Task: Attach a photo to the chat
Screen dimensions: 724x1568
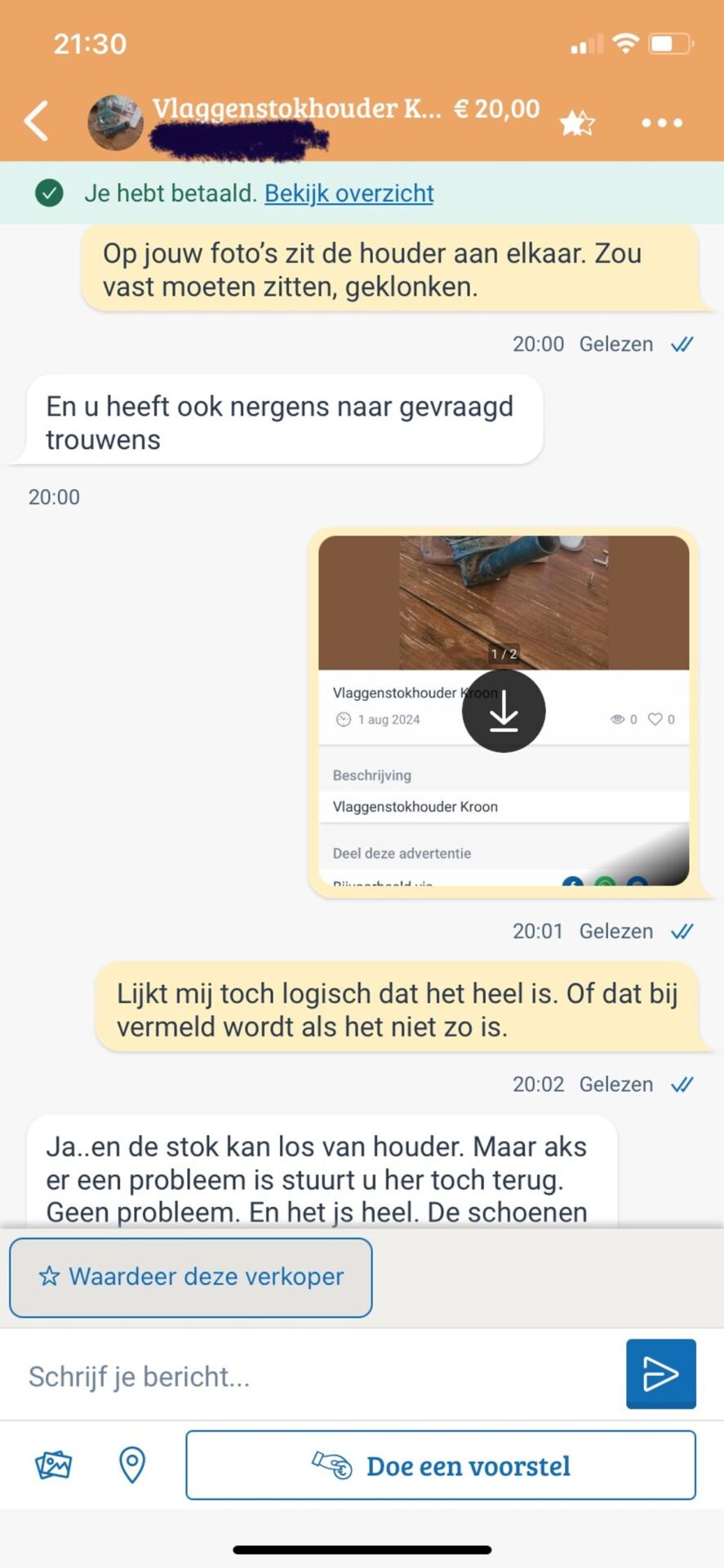Action: pyautogui.click(x=54, y=1465)
